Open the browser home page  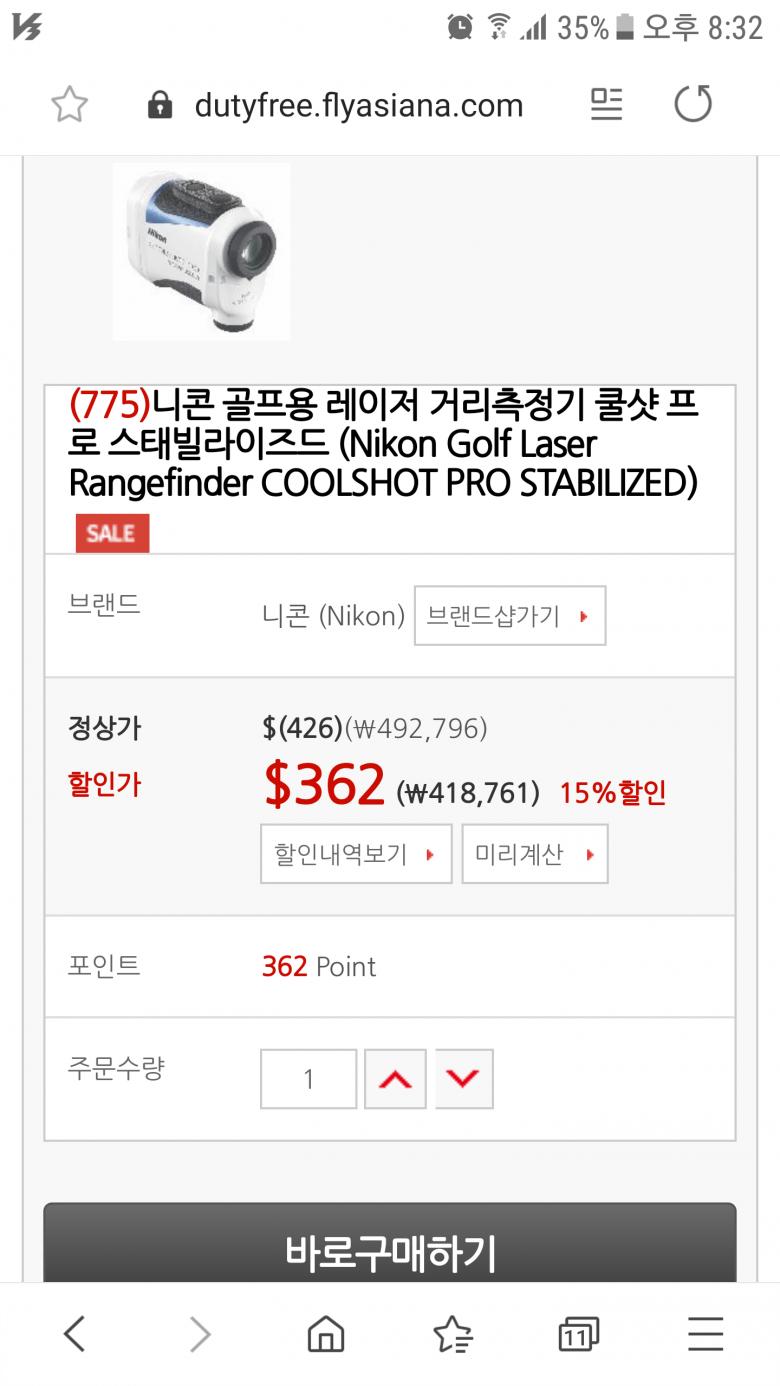click(326, 1334)
